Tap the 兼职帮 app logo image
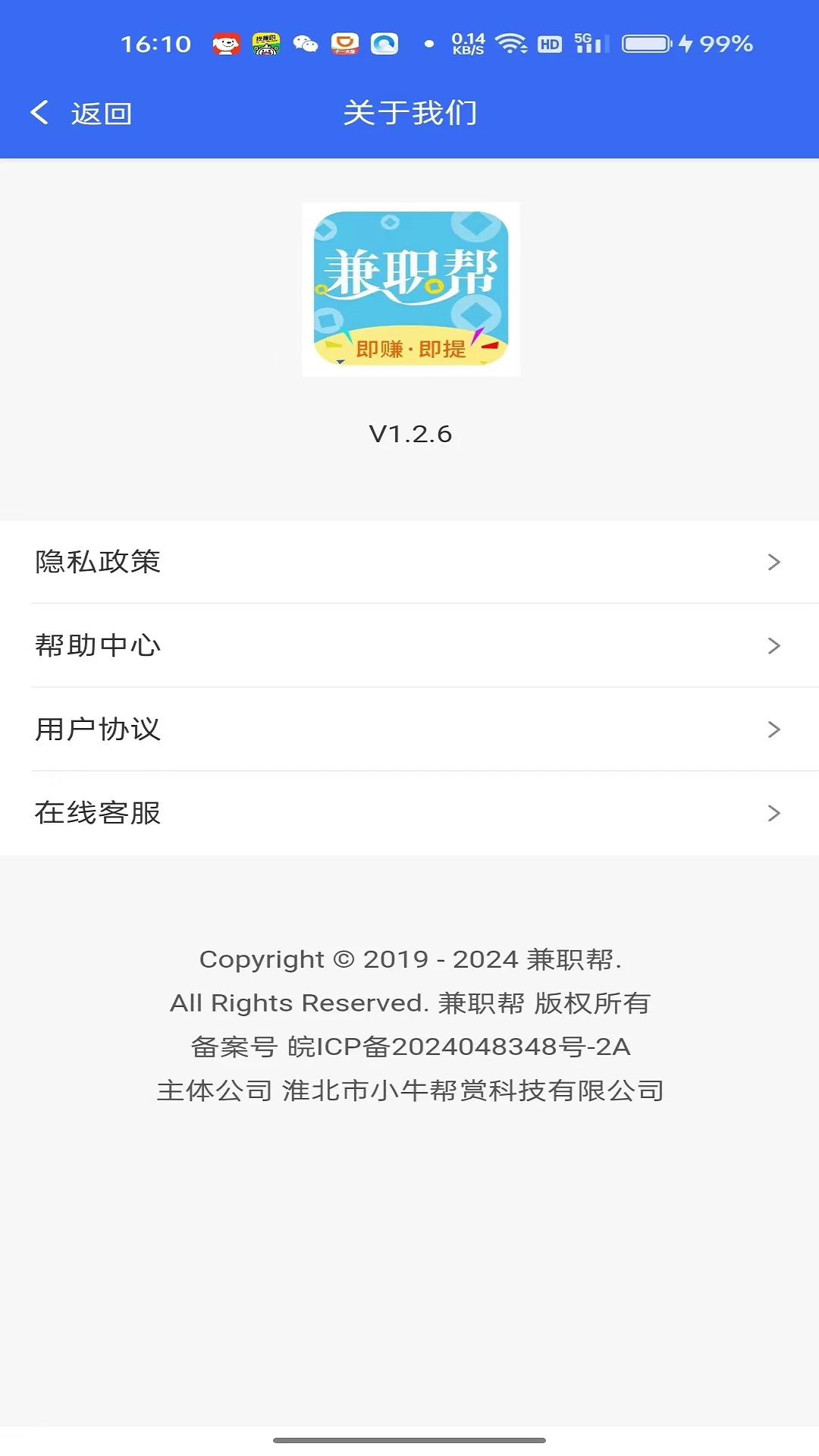The image size is (819, 1456). click(410, 288)
